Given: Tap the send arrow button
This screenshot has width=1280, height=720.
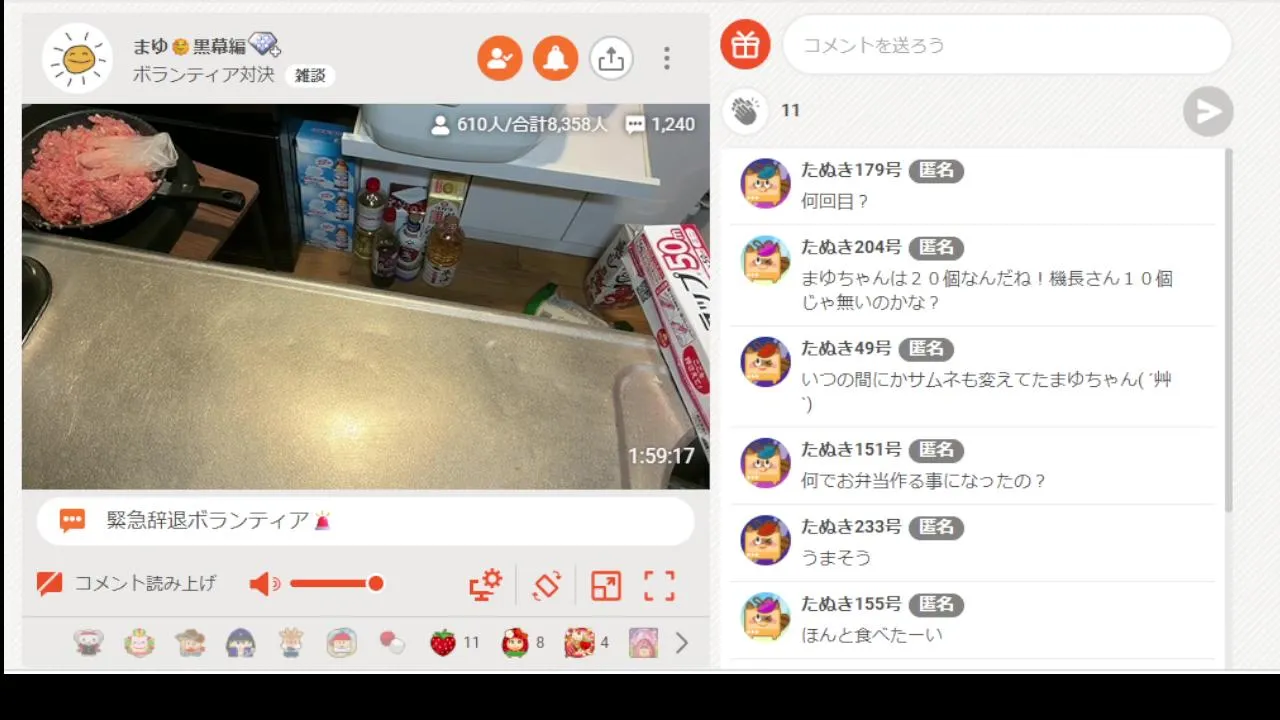Looking at the screenshot, I should (1208, 111).
